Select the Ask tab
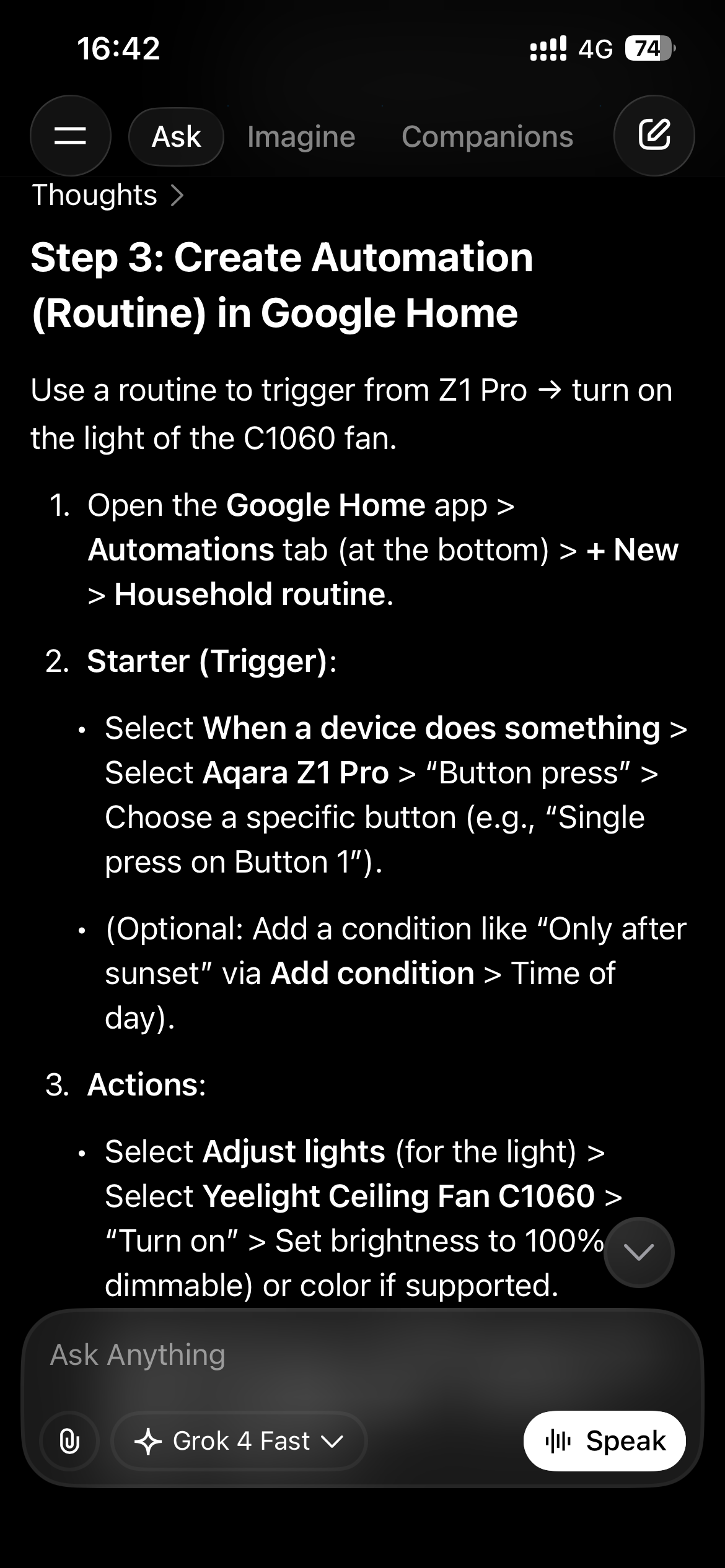Image resolution: width=725 pixels, height=1568 pixels. pos(176,137)
